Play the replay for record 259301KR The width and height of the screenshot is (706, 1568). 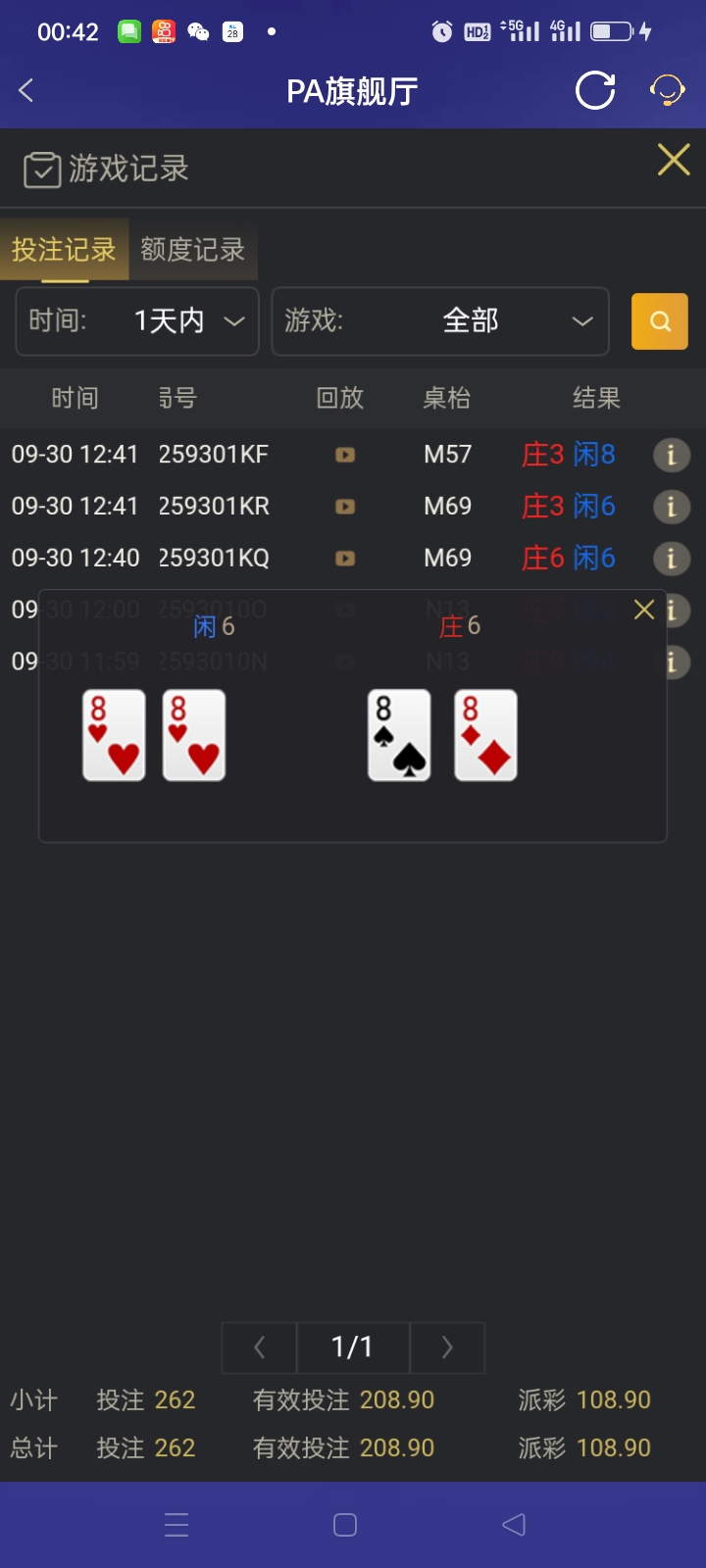point(345,507)
